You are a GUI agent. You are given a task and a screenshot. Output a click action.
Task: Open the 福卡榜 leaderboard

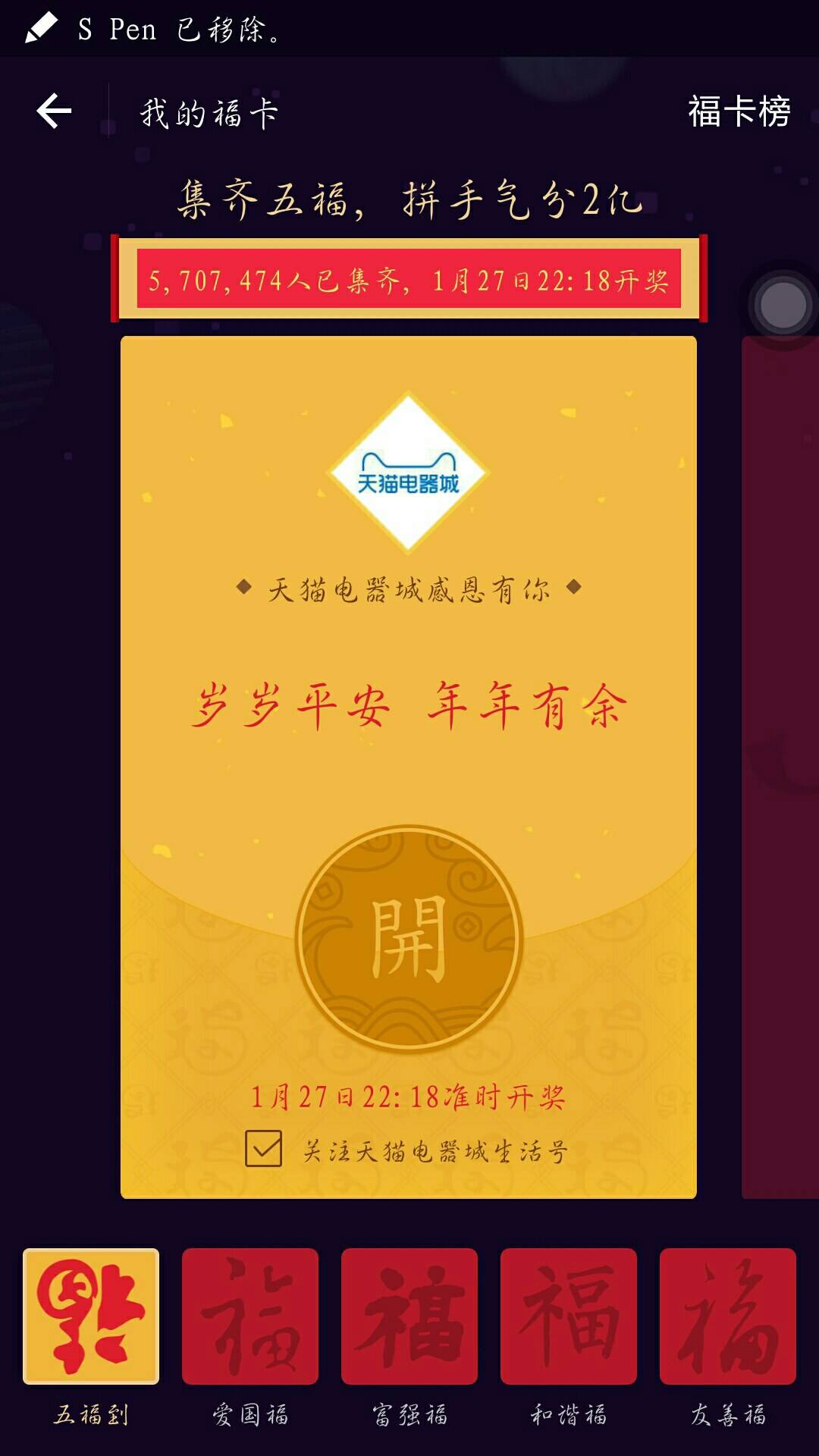[739, 111]
